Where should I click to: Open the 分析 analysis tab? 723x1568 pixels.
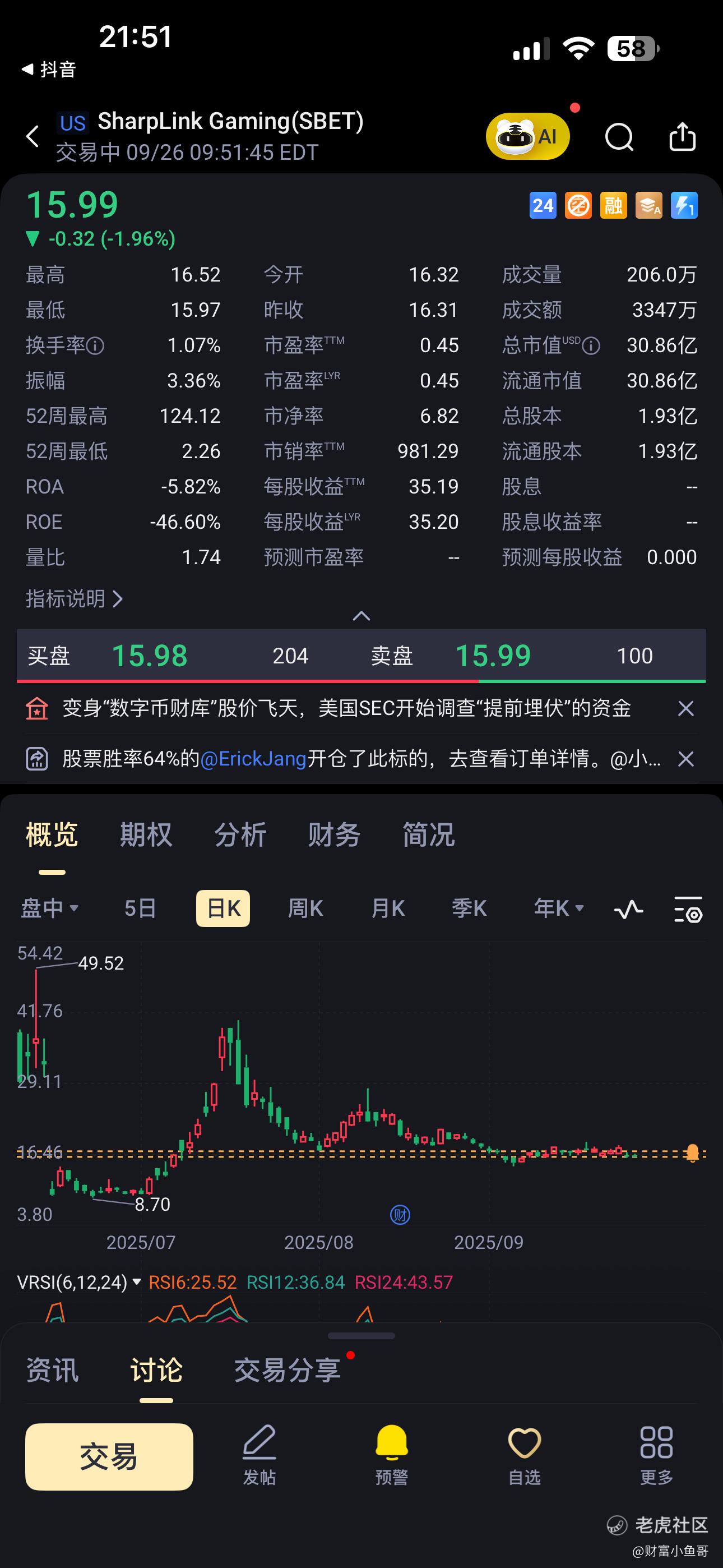[x=240, y=834]
